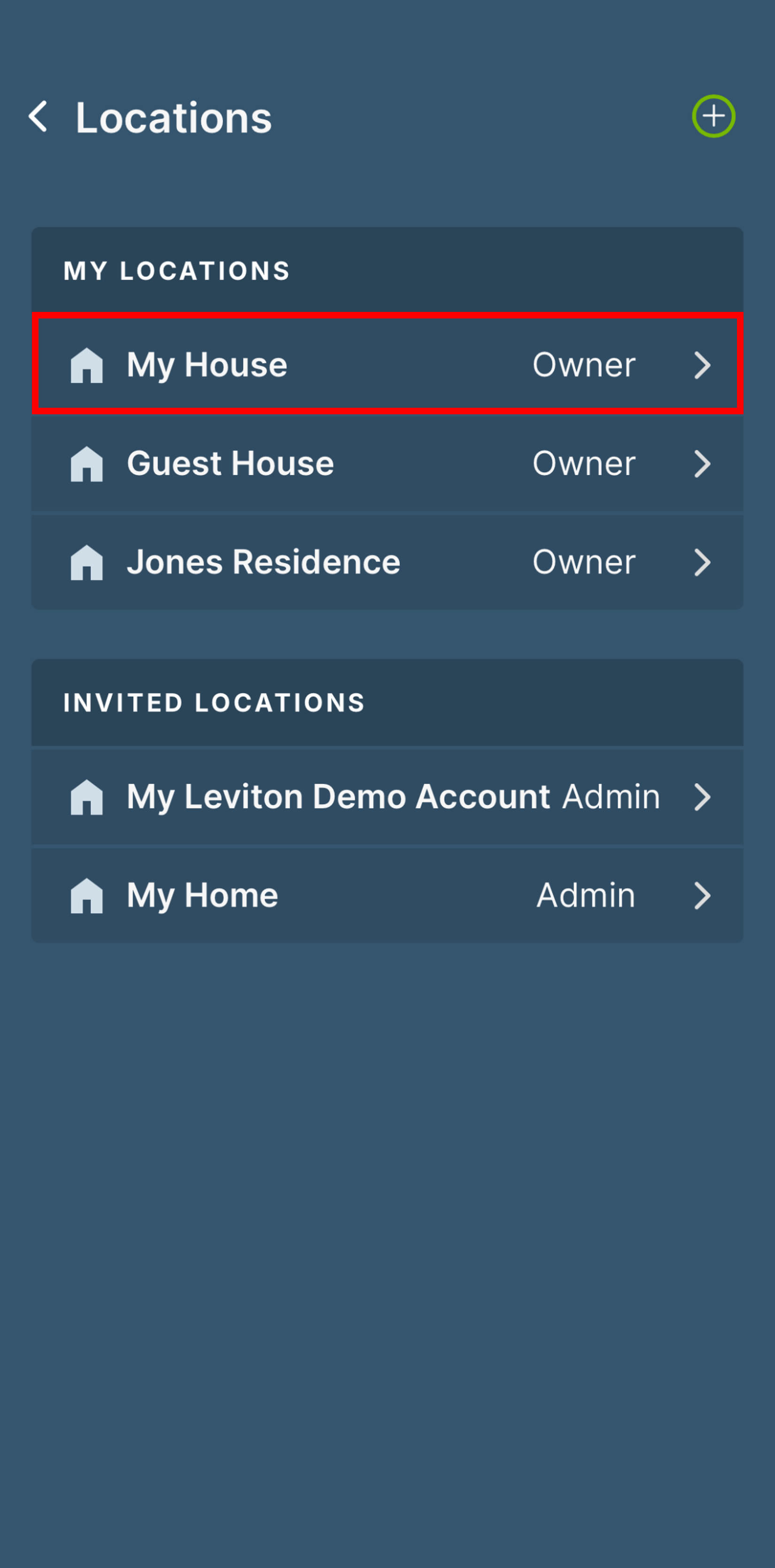The image size is (775, 1568).
Task: Open the My House location
Action: (x=387, y=364)
